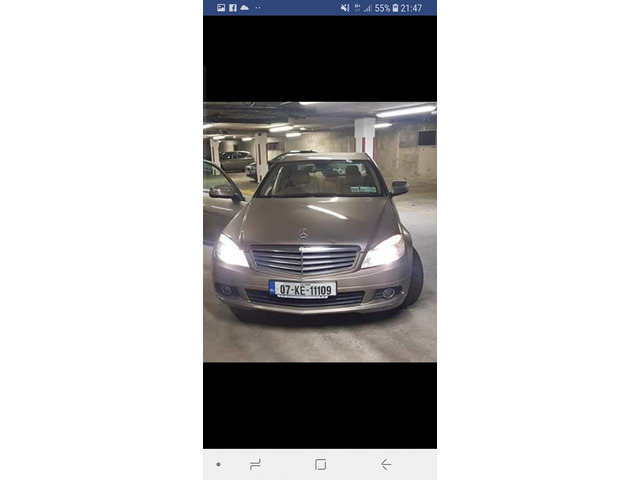Tap the navigation bar hide dot

218,464
